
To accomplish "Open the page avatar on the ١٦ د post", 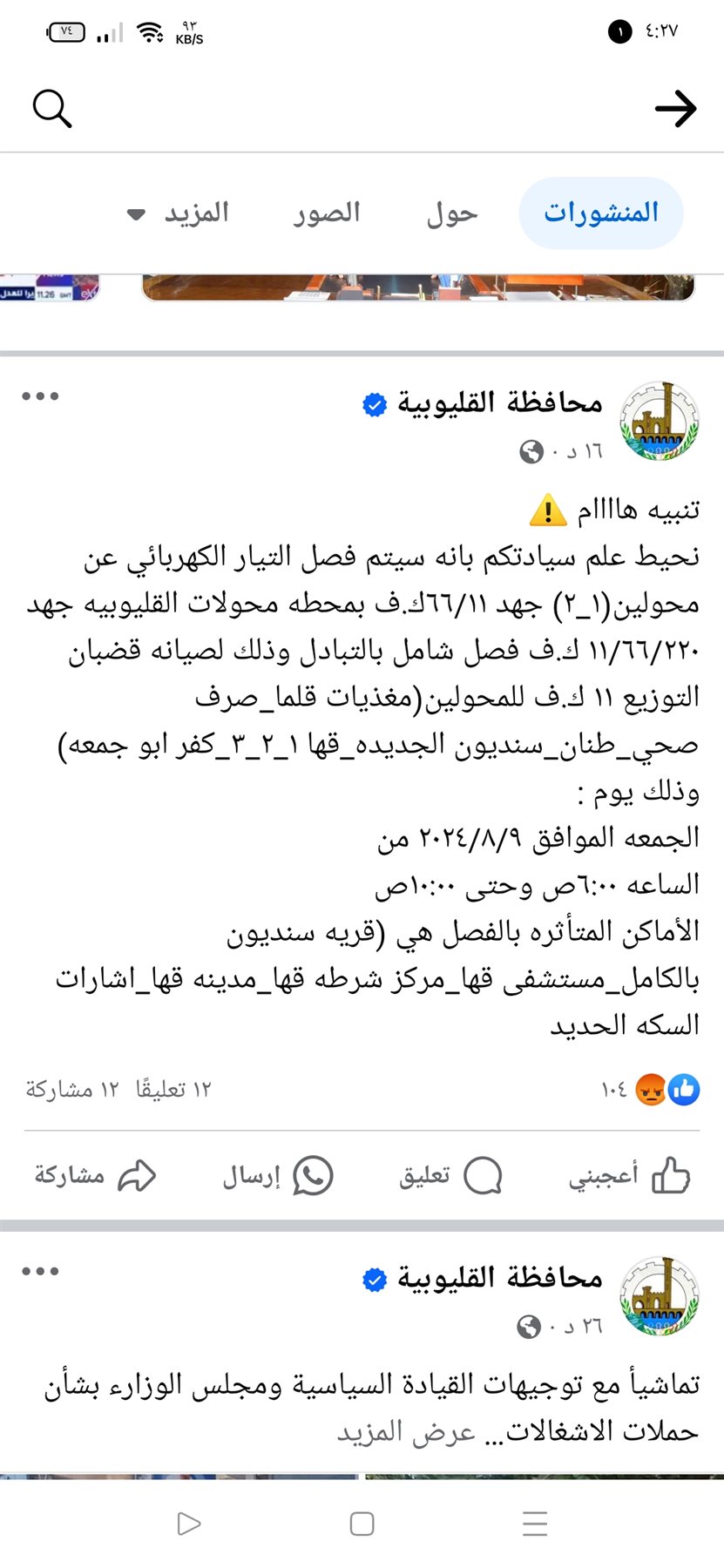I will point(660,421).
